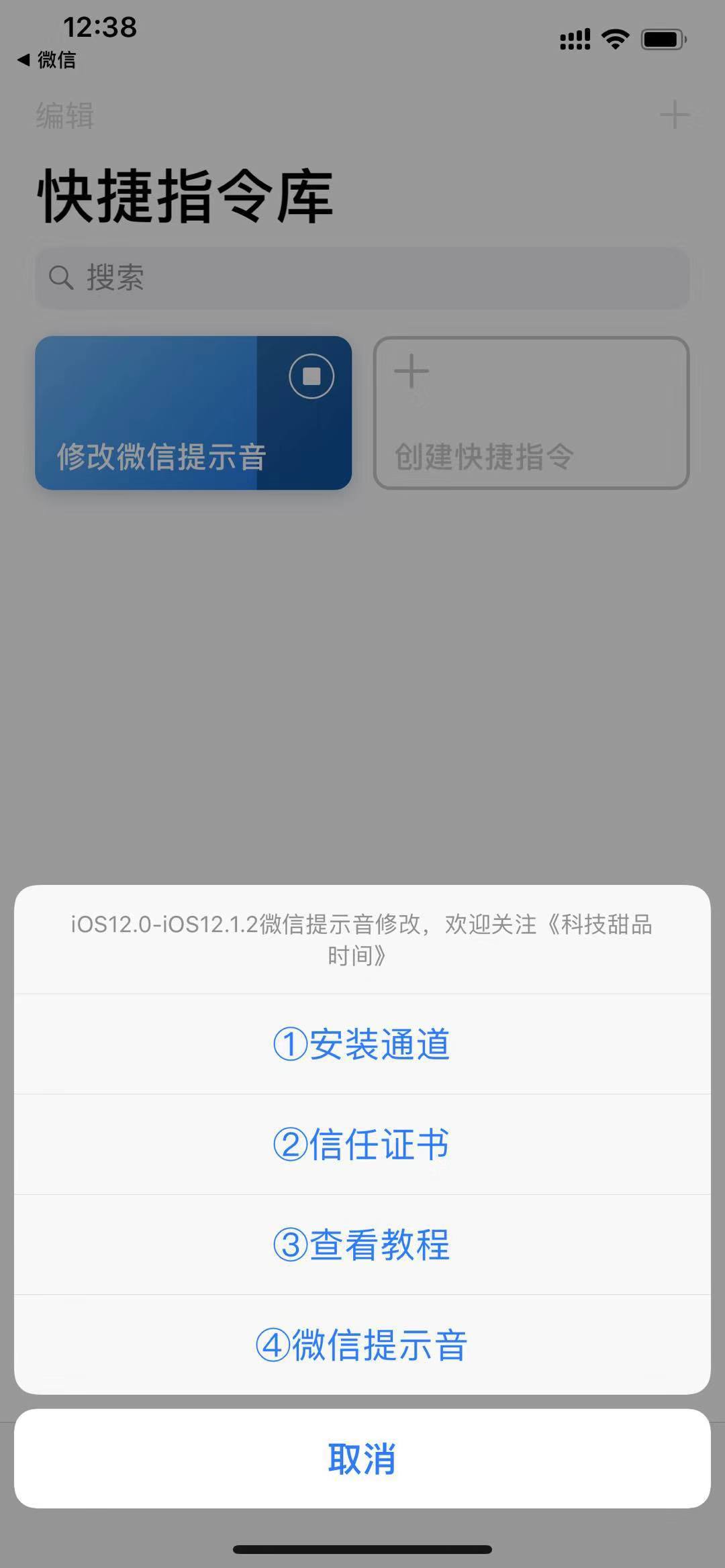Tap the plus icon inside 创建快捷指令 card
This screenshot has width=725, height=1568.
pyautogui.click(x=410, y=370)
